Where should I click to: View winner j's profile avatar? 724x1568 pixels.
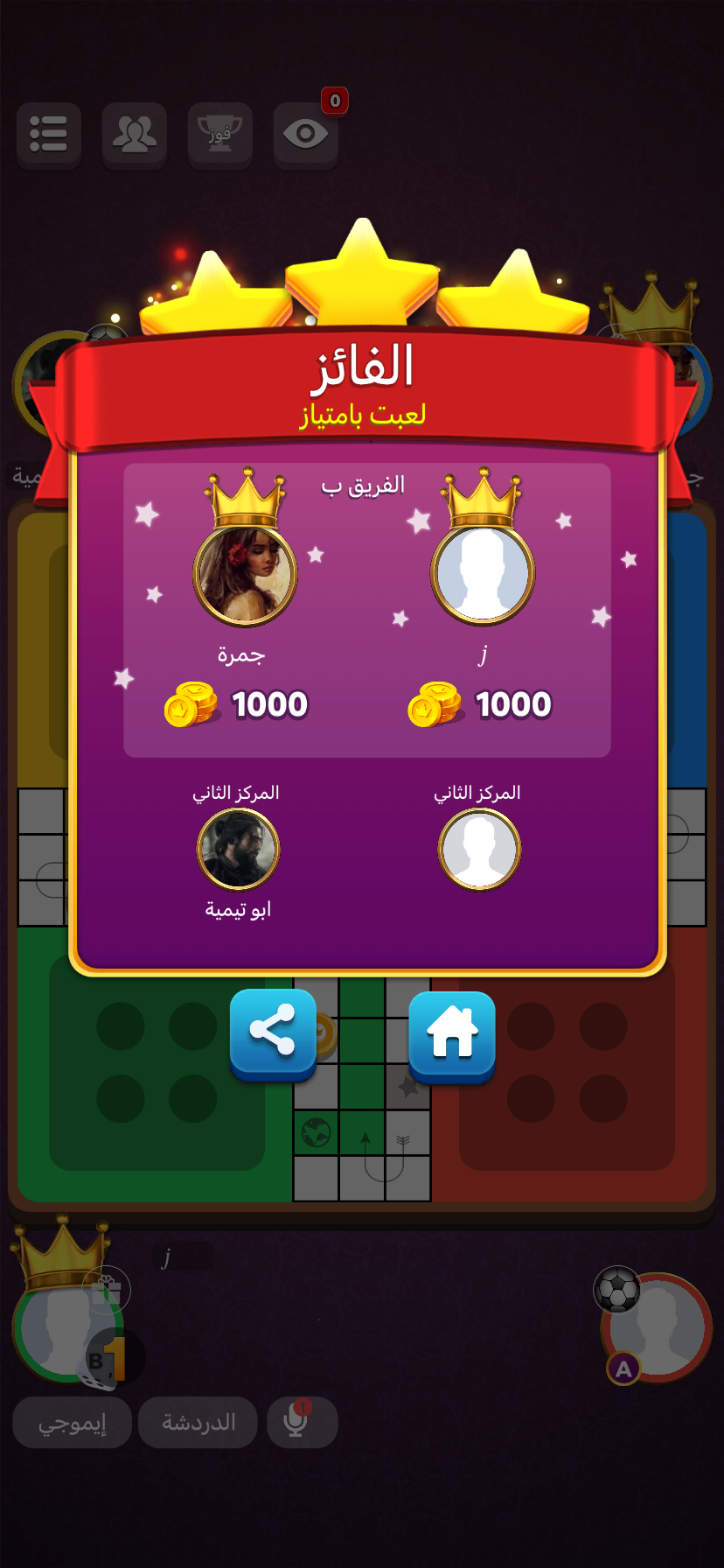coord(483,575)
